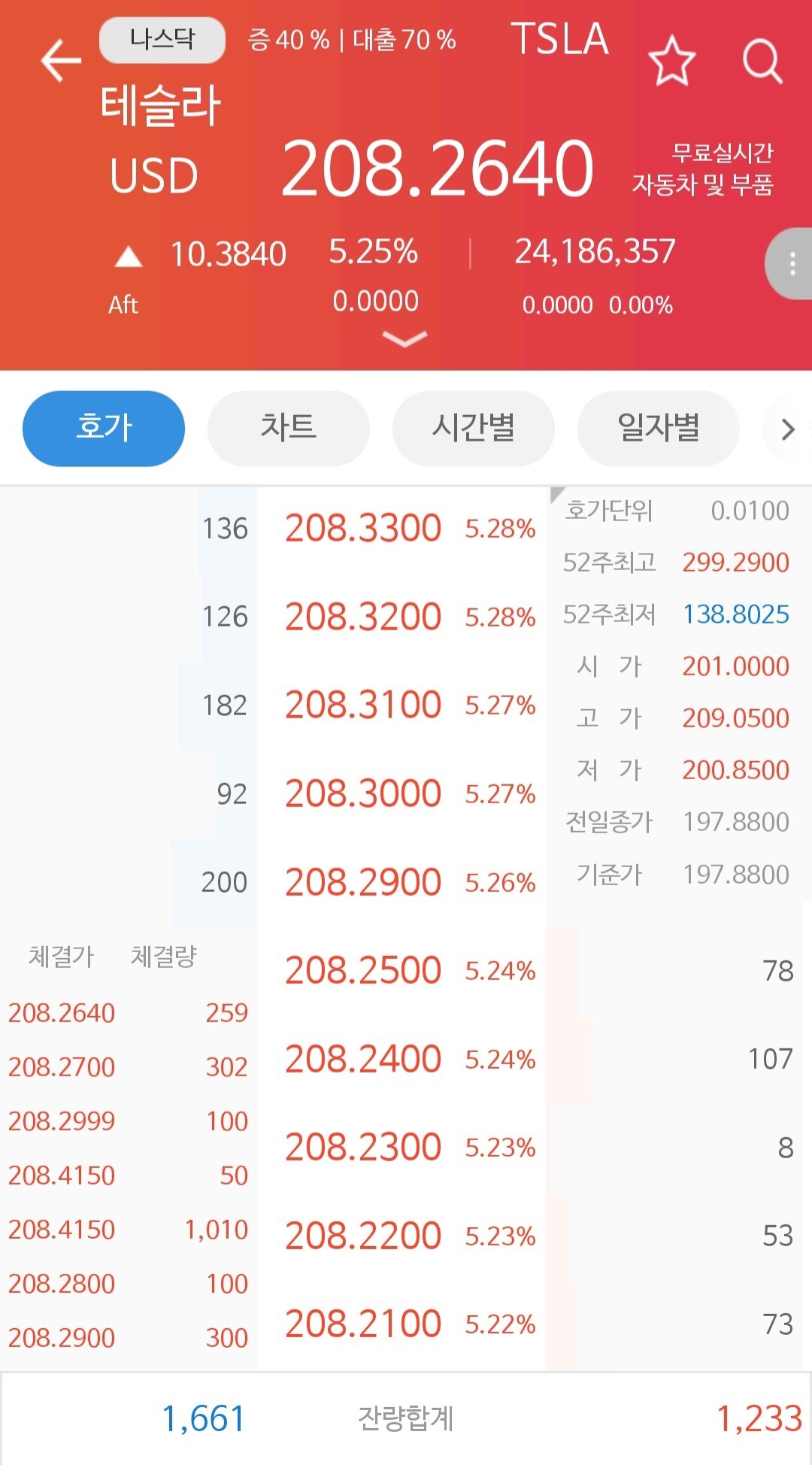
Task: Select ask price 208.3300
Action: (363, 528)
